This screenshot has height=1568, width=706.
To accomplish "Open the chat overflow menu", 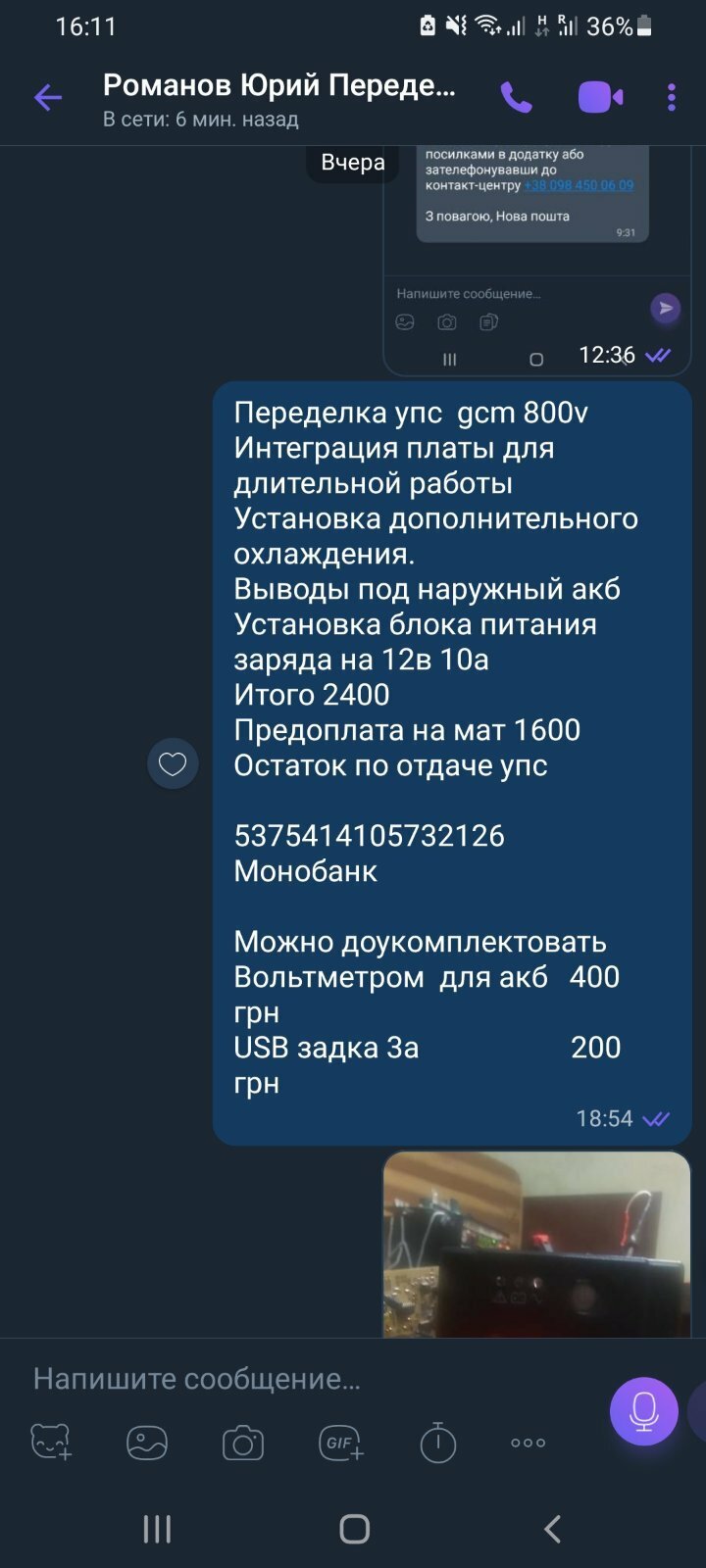I will 672,97.
